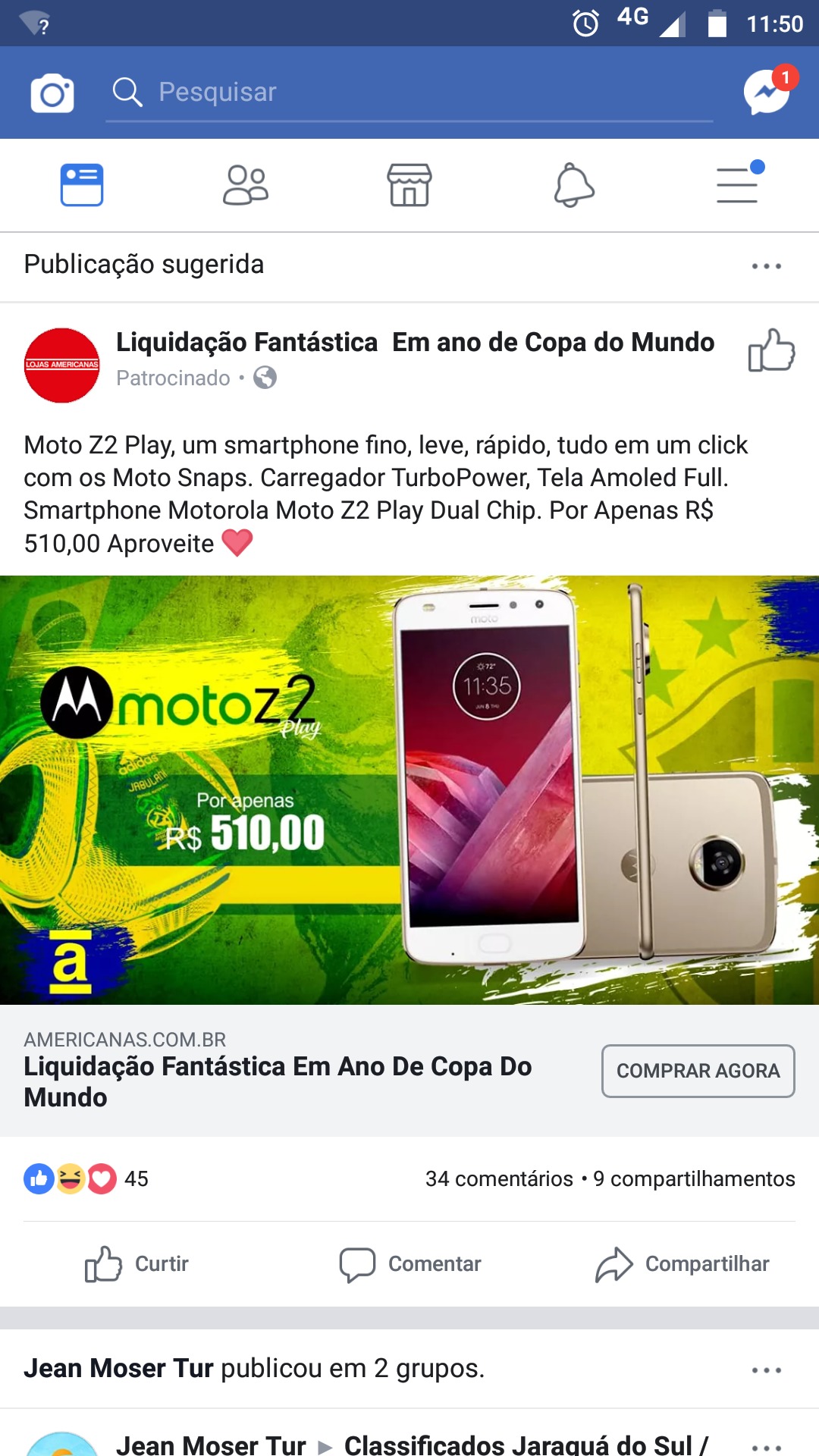The height and width of the screenshot is (1456, 819).
Task: Comentar on the sponsored post
Action: (410, 1264)
